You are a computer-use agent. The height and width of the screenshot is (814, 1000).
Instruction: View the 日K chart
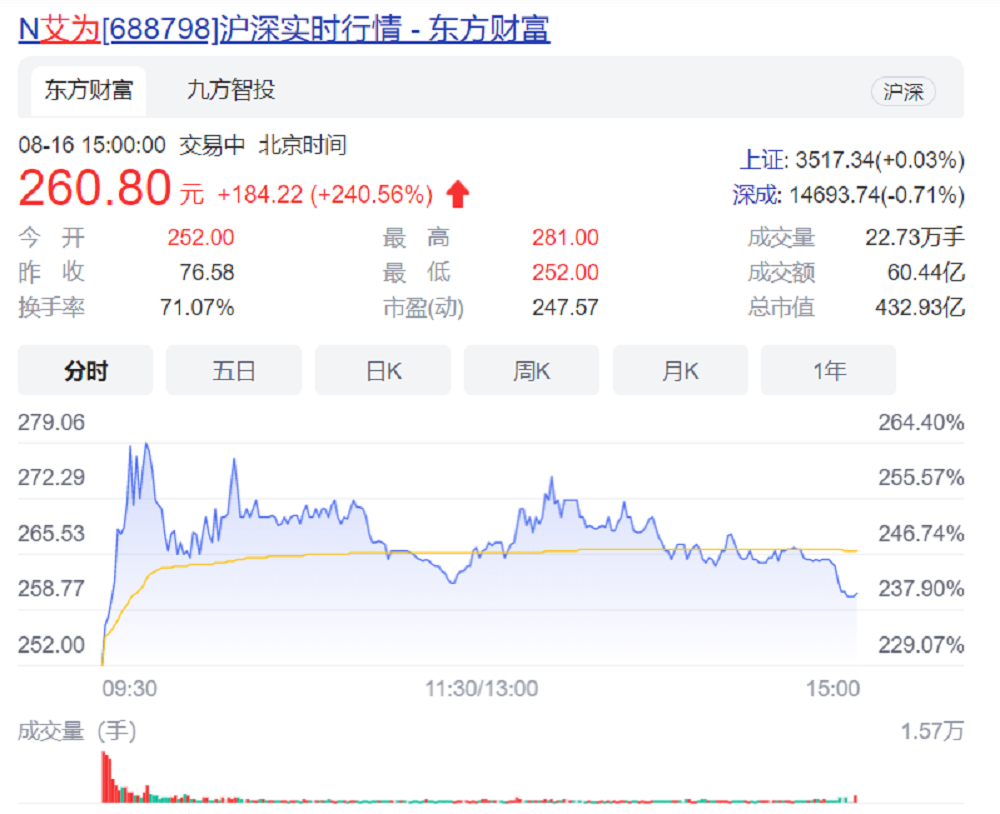(x=383, y=370)
